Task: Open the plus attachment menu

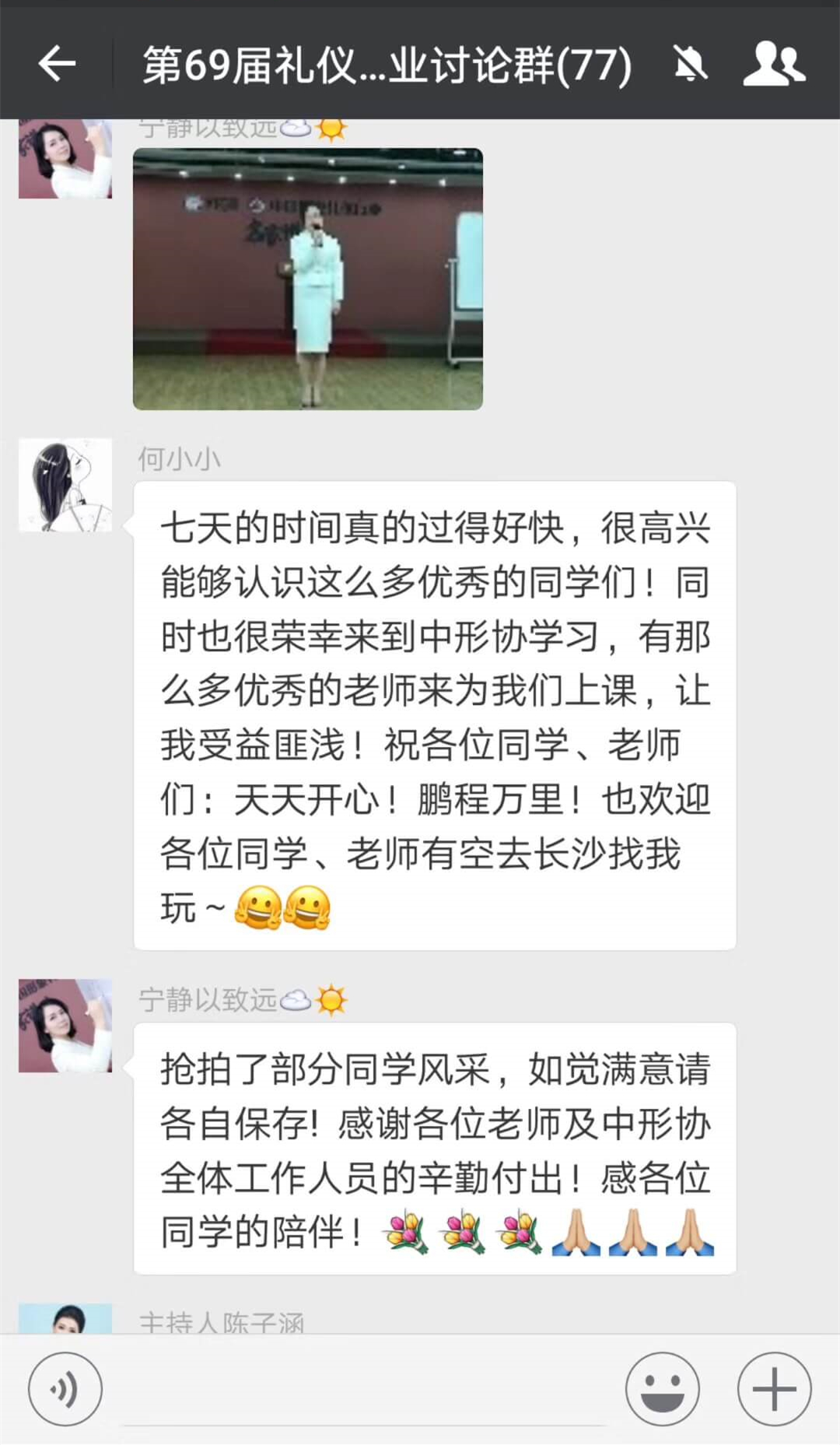Action: click(x=774, y=1389)
